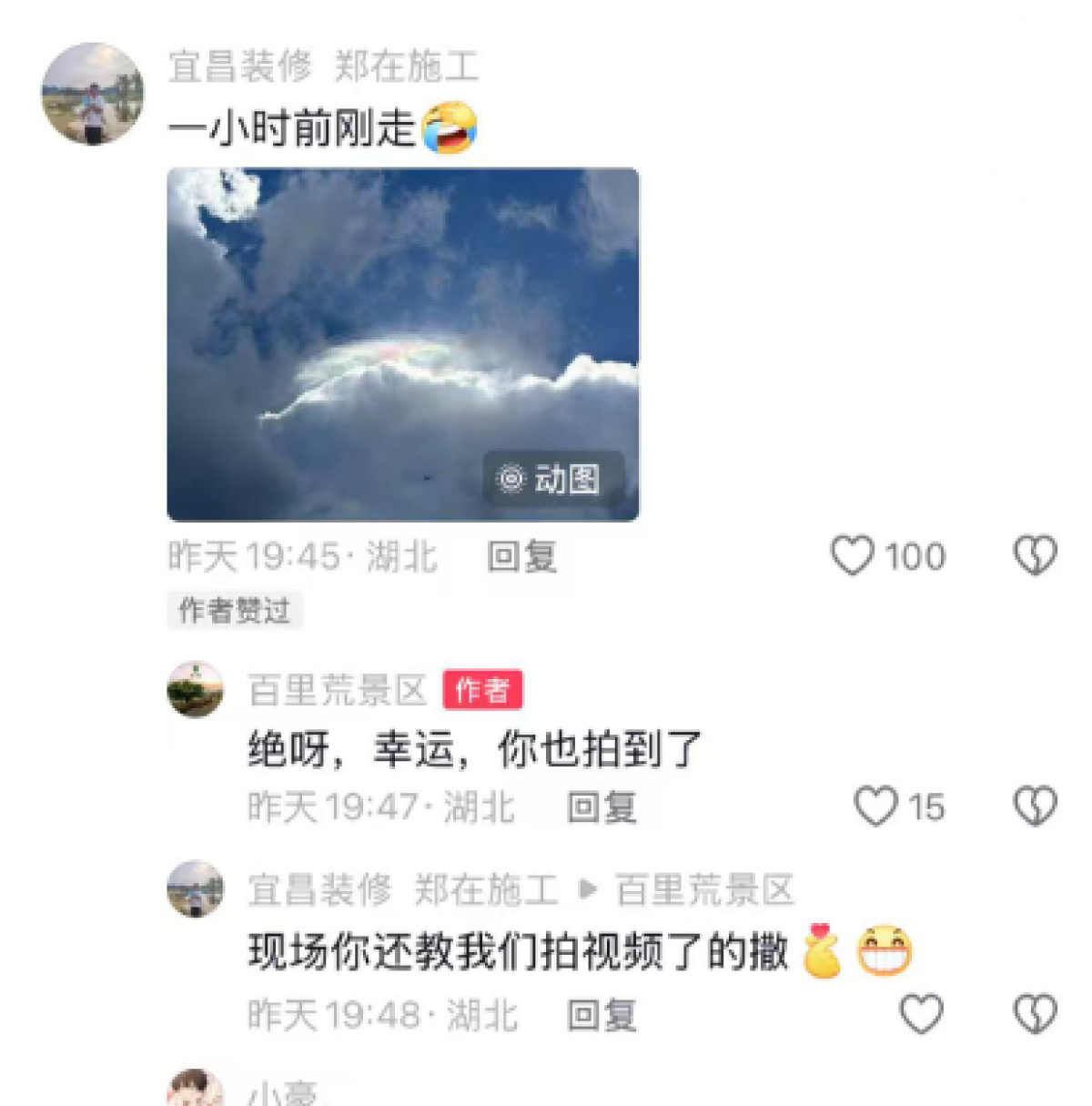Dislike the 一小时前刚走 comment

pos(1035,555)
